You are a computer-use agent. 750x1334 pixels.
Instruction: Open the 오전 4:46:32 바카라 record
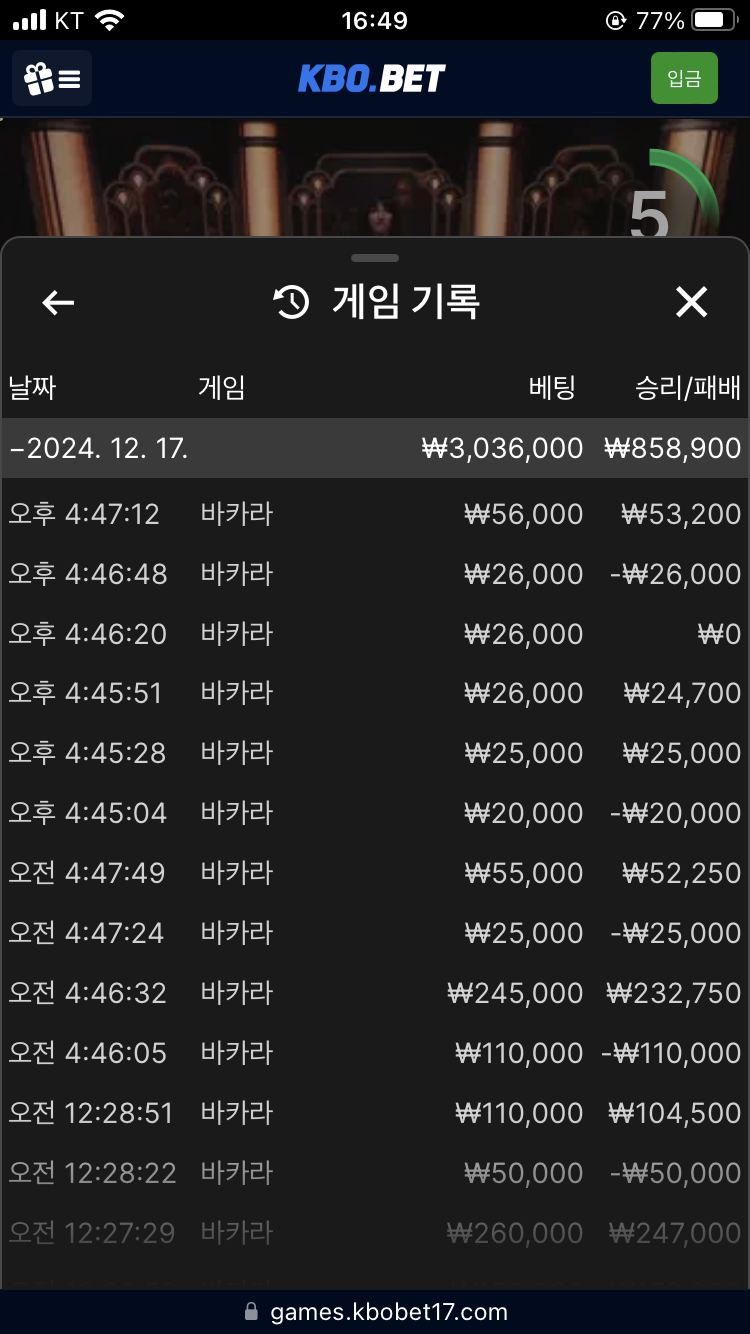(375, 993)
